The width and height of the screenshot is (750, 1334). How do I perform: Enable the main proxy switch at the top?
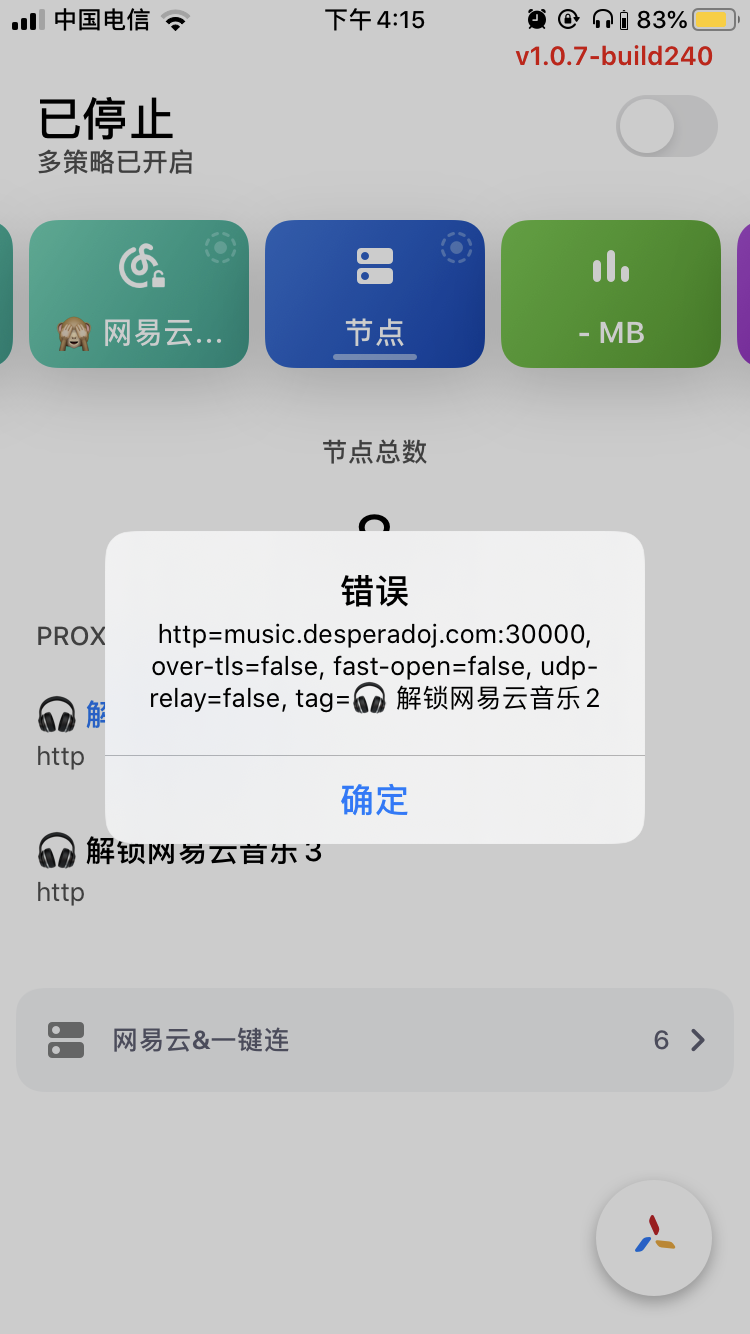pyautogui.click(x=666, y=127)
